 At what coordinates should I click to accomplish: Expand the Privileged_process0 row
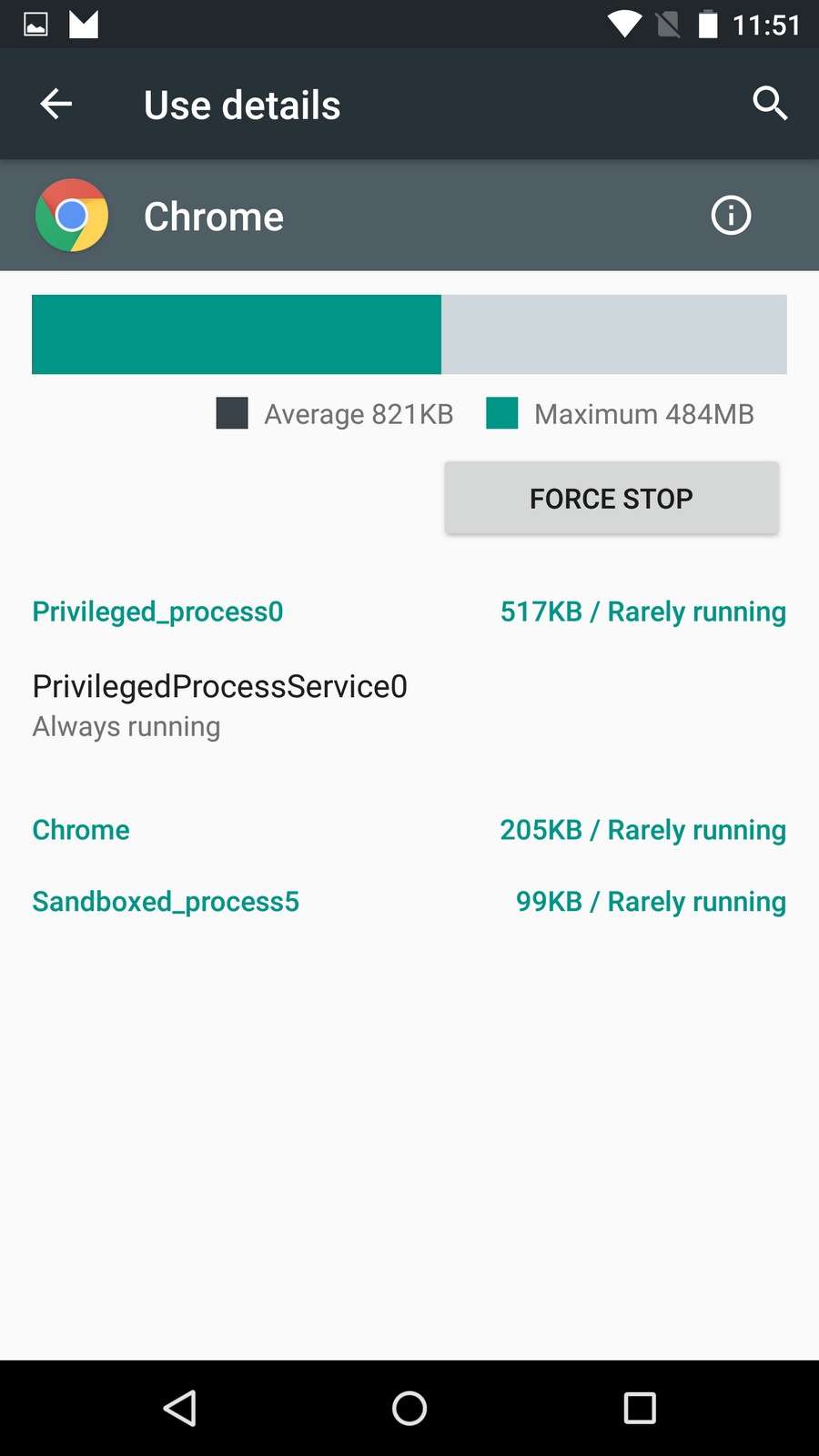[409, 612]
